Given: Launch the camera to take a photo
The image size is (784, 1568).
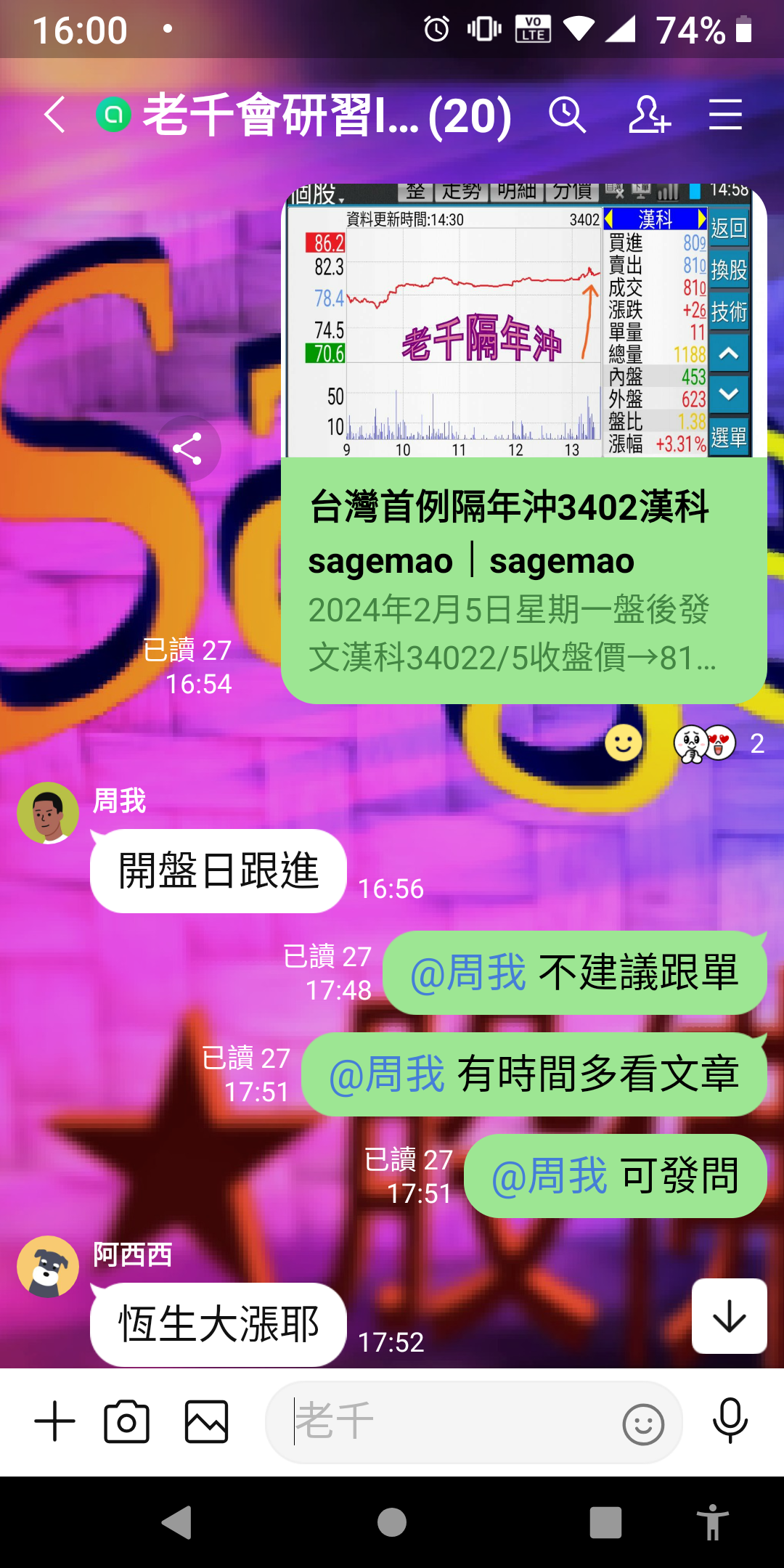Looking at the screenshot, I should coord(127,1421).
